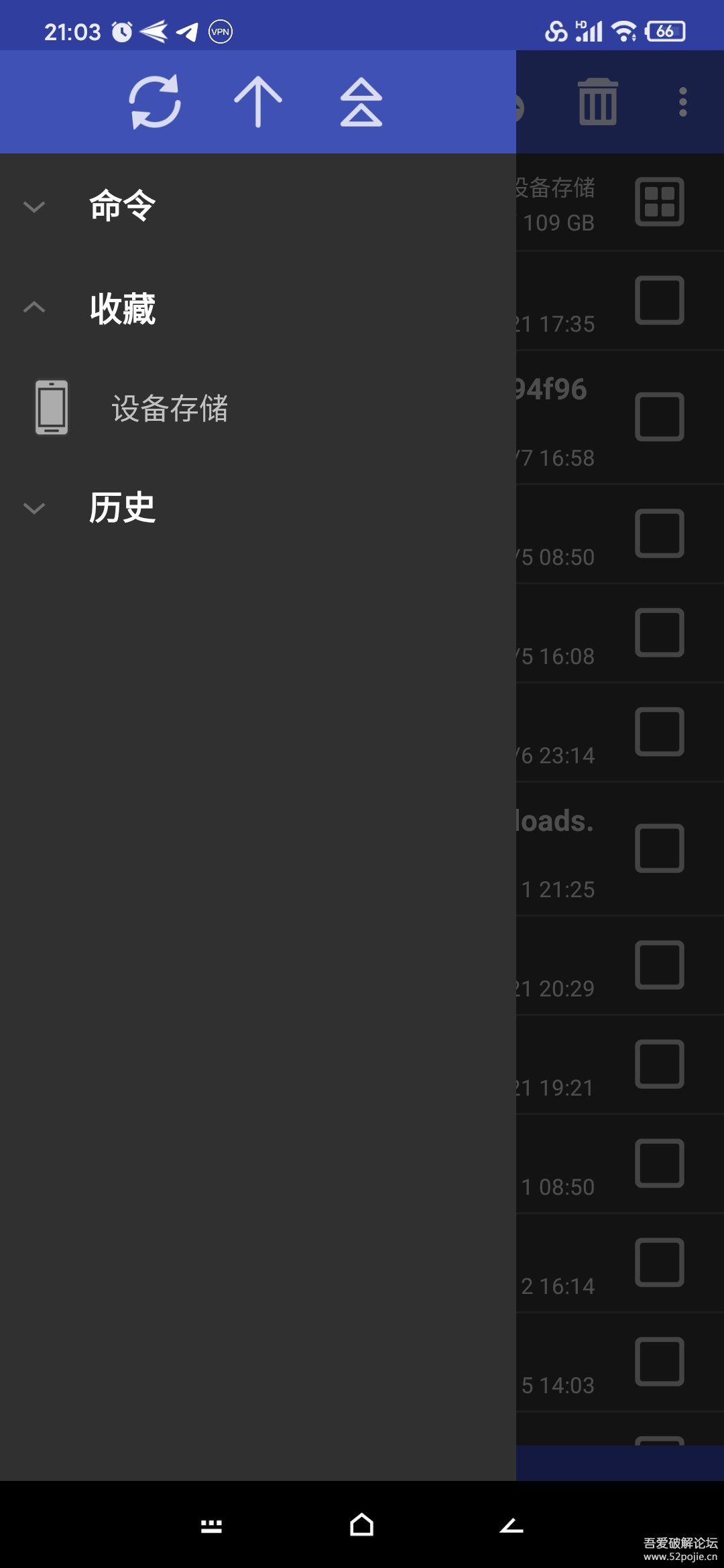Tap the trash delete icon
Screen dimensions: 724x1568
tap(597, 102)
